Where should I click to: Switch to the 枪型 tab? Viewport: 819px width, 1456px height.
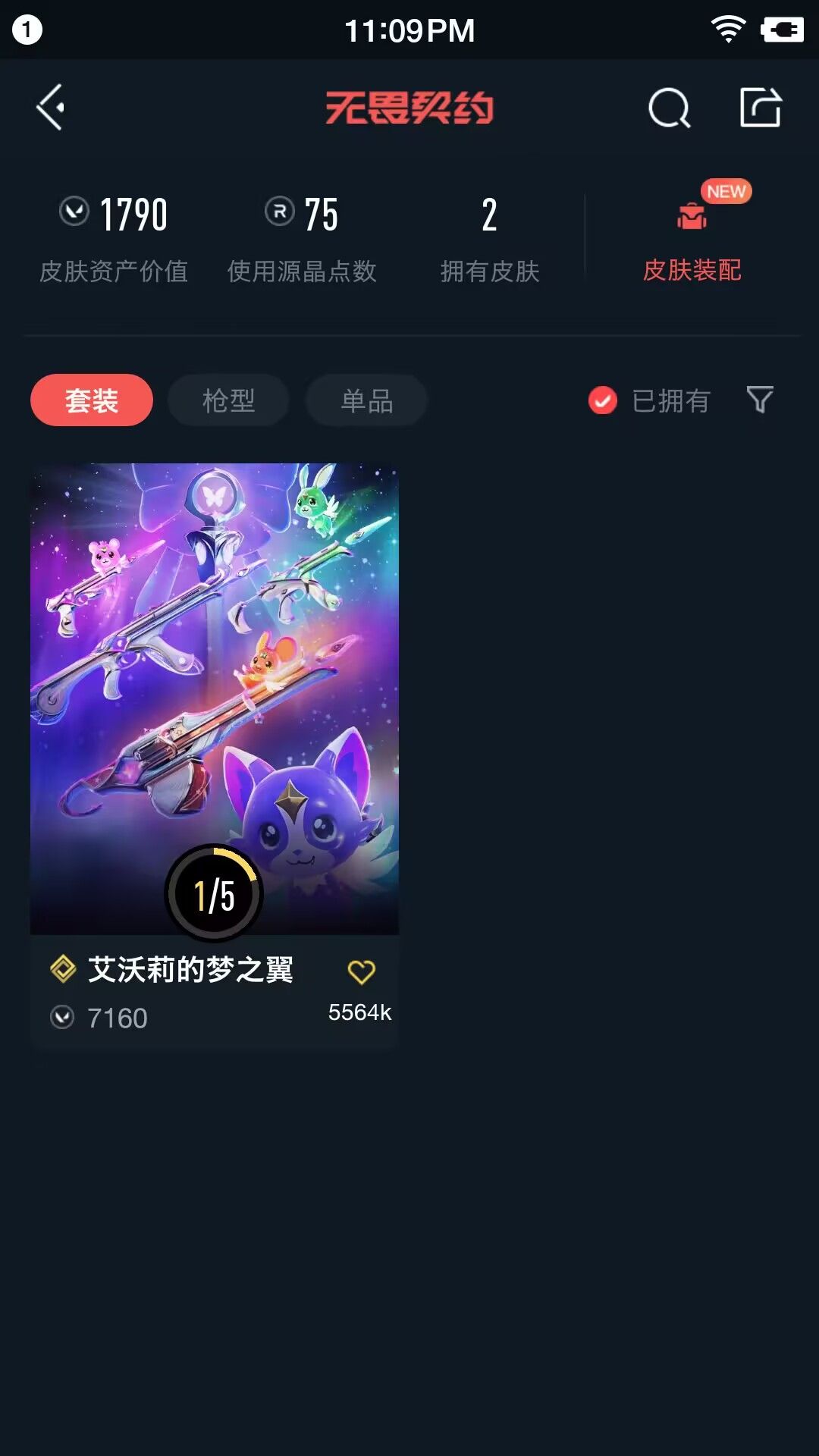(228, 400)
